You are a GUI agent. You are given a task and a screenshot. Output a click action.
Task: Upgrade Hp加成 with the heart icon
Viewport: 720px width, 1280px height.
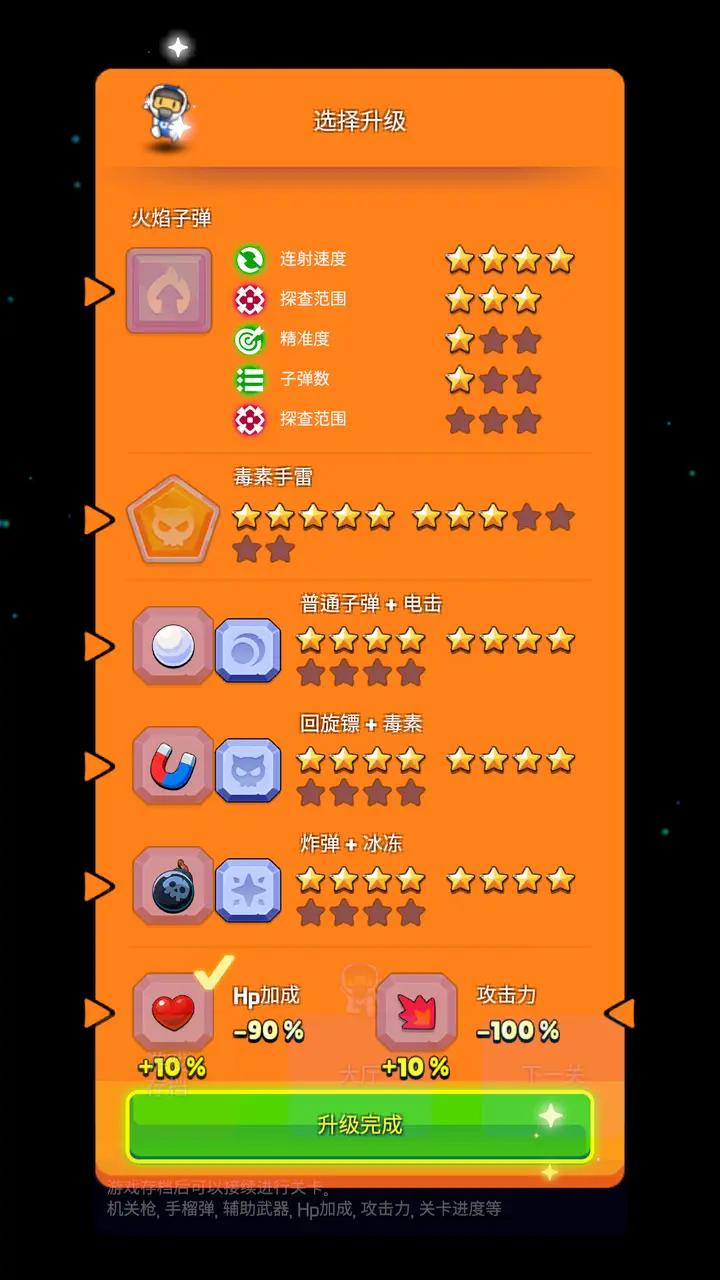[173, 1012]
